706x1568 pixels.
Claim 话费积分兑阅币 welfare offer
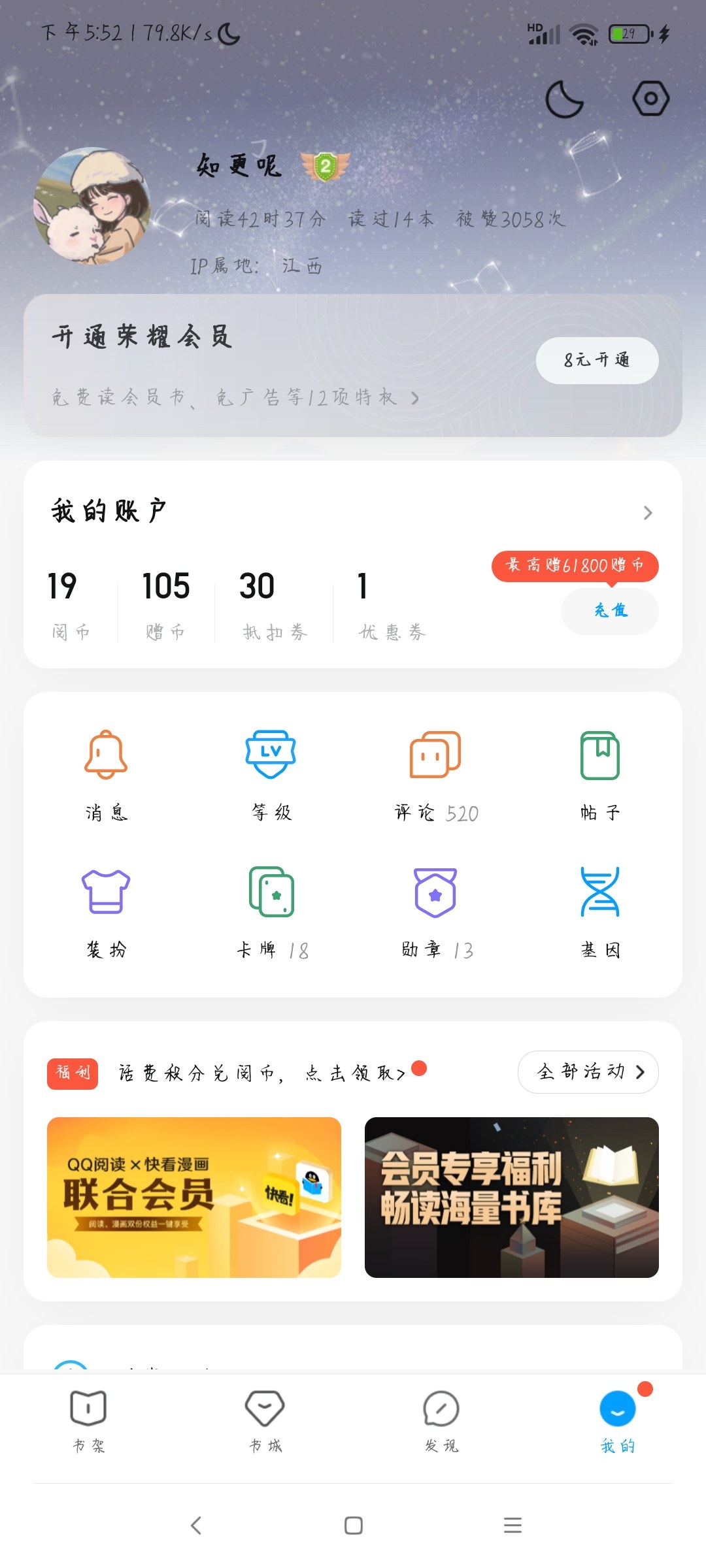click(261, 1073)
